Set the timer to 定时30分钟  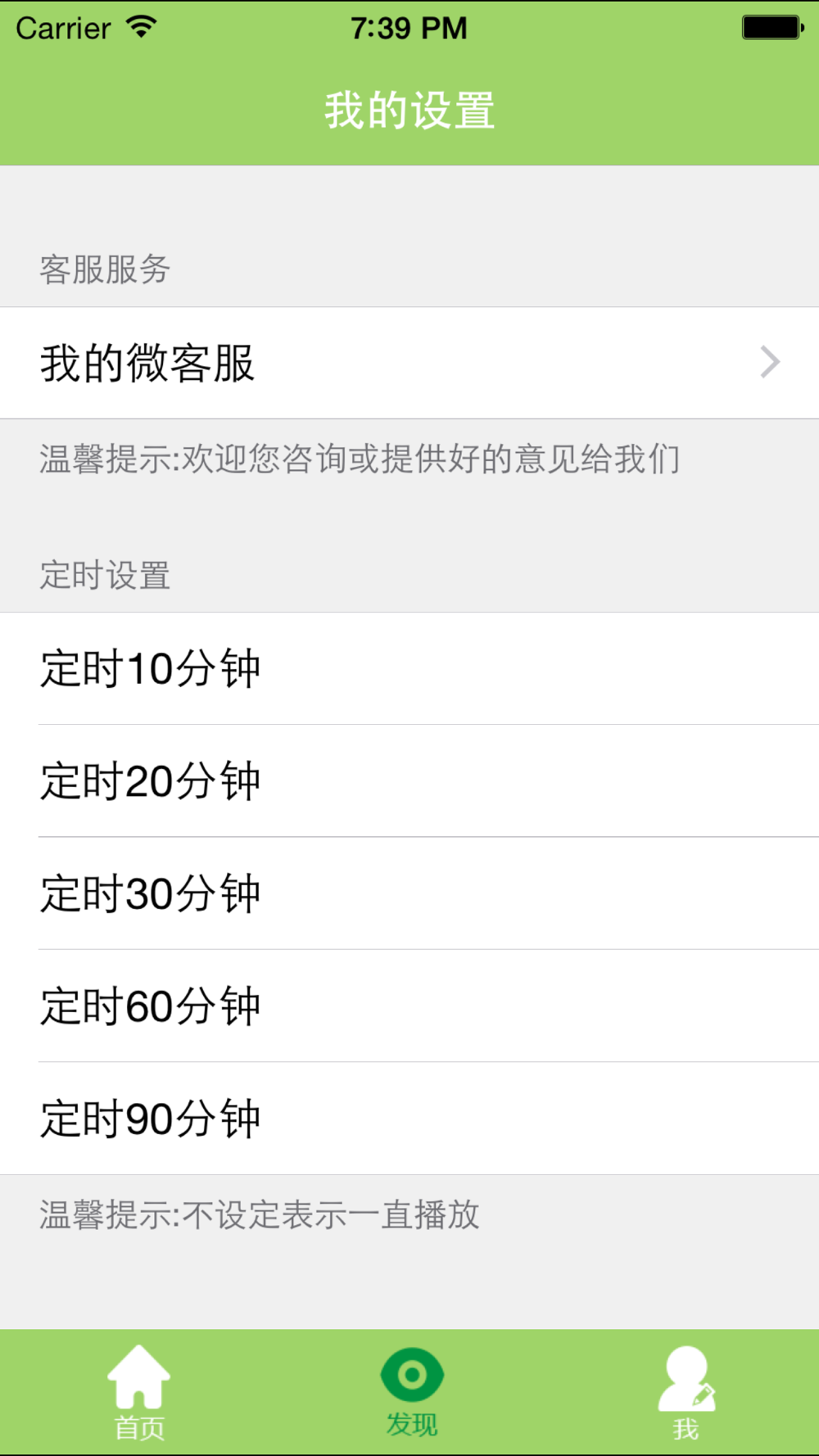click(409, 893)
